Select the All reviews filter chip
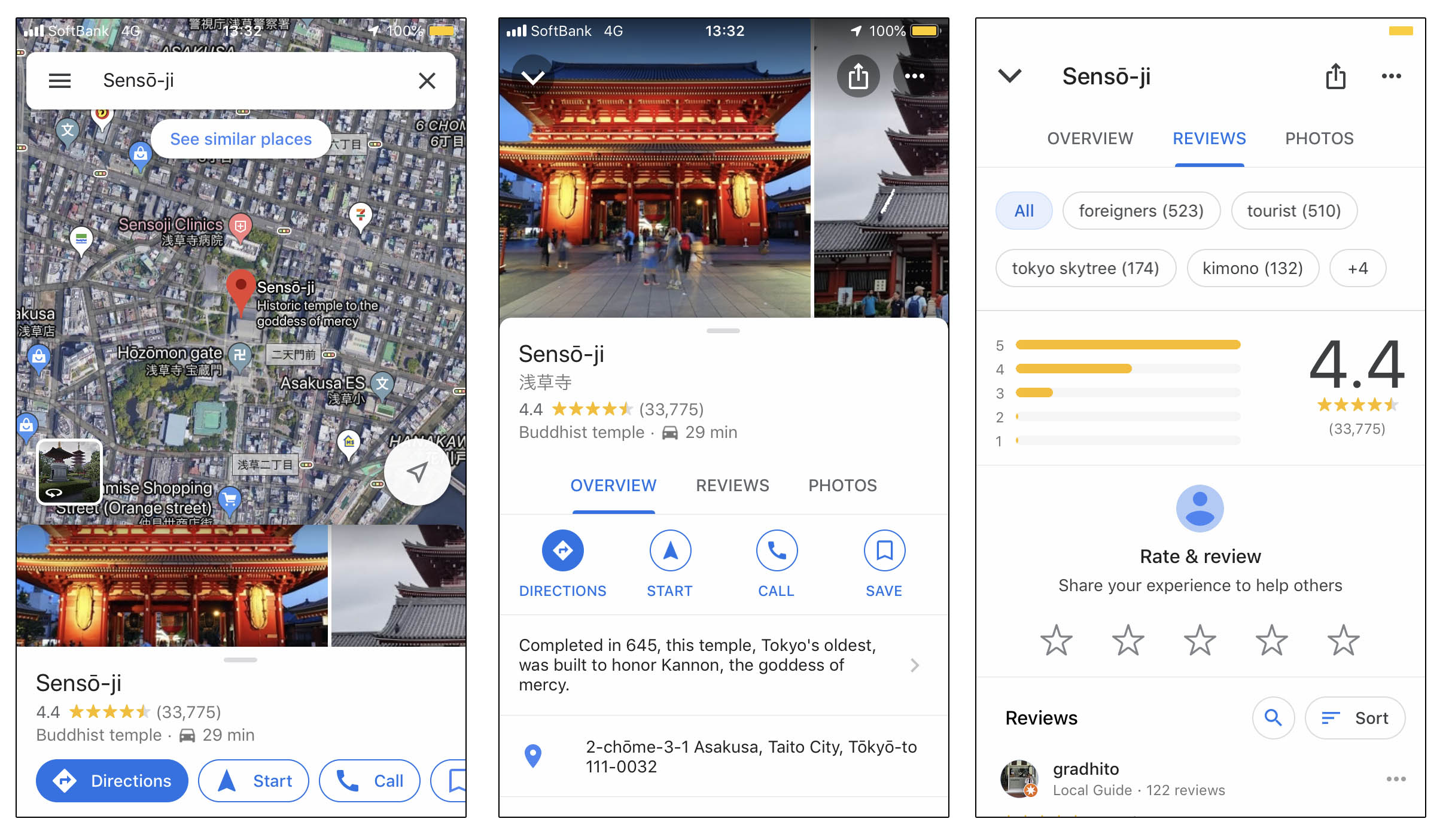 pos(1024,211)
